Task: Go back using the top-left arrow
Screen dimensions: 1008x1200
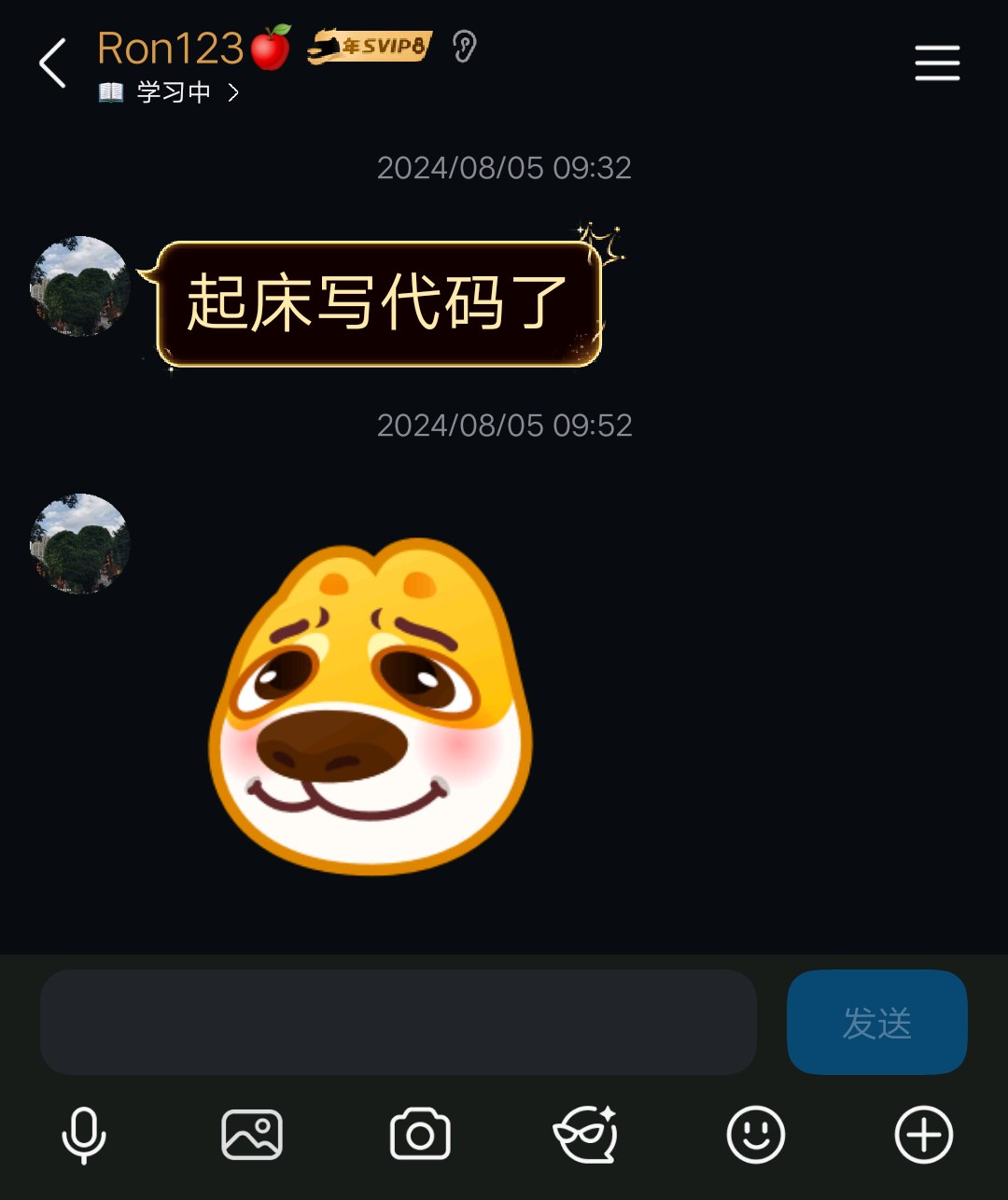Action: pos(53,63)
